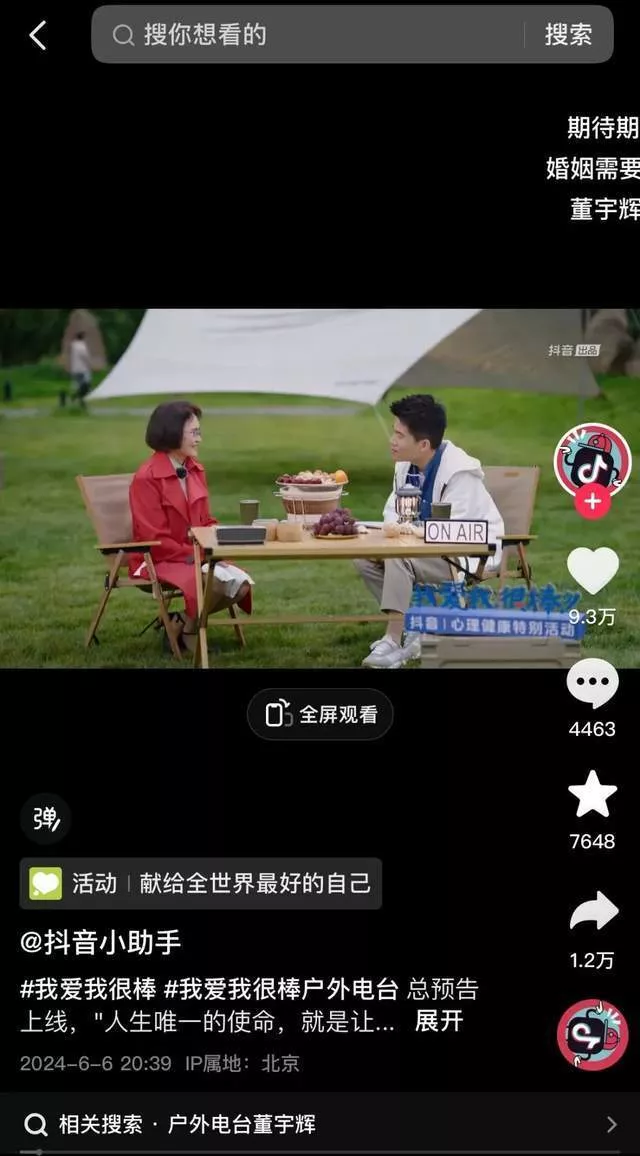This screenshot has width=640, height=1156.
Task: Open @抖音小助手 profile name
Action: pos(101,943)
